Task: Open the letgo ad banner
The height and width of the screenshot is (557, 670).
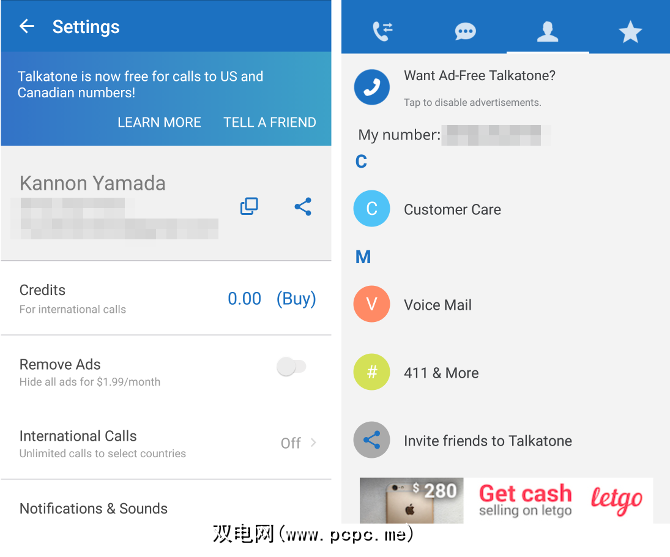Action: click(506, 500)
